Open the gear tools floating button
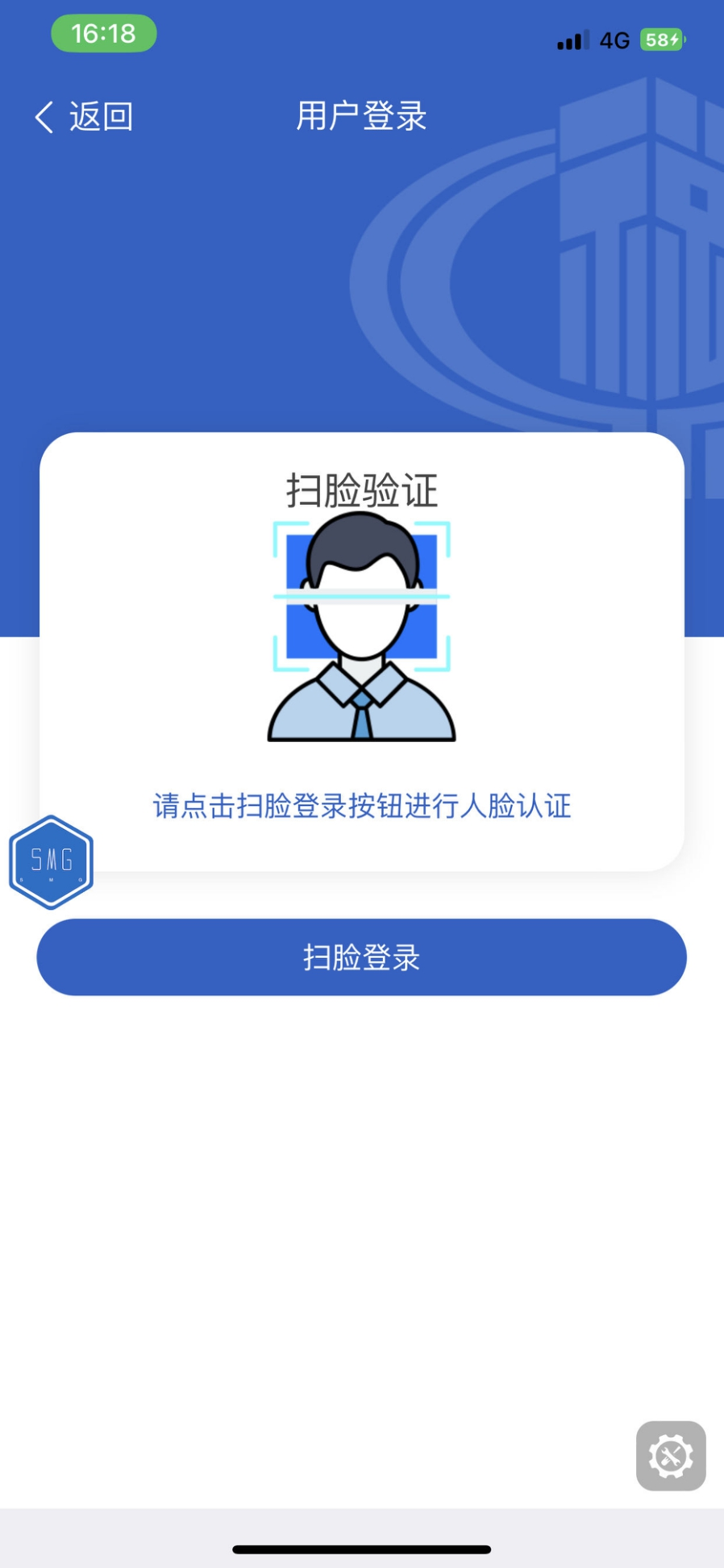724x1568 pixels. click(671, 1456)
